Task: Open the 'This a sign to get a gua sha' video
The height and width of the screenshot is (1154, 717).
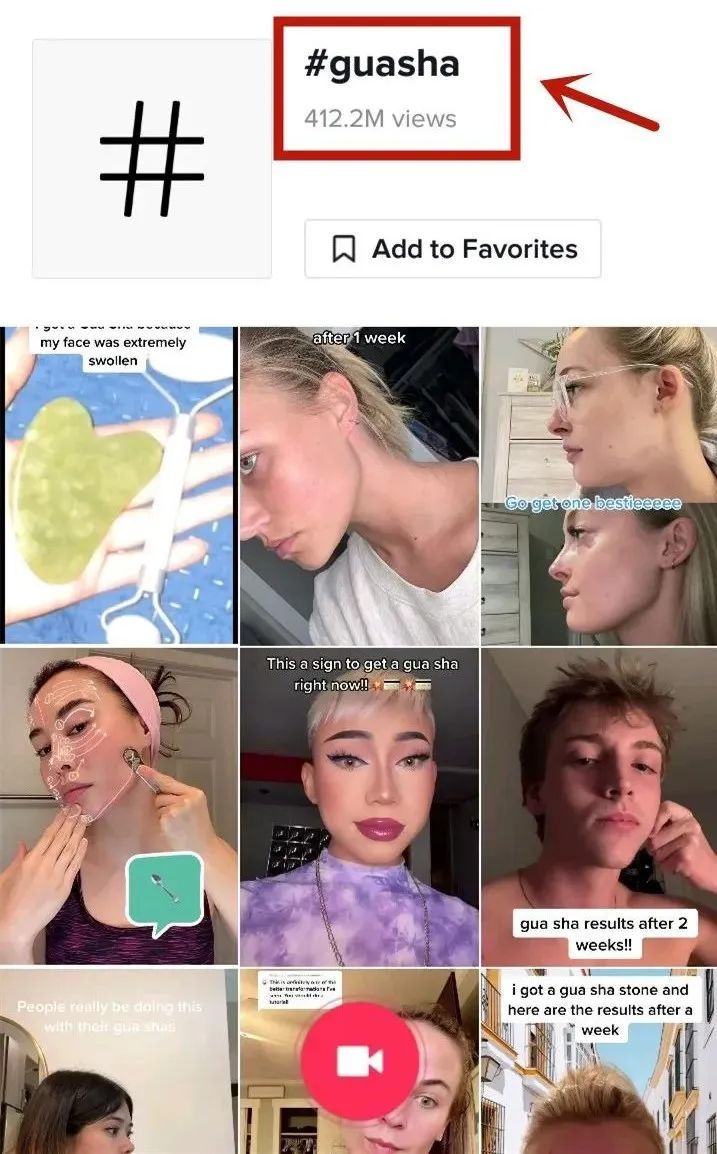Action: pos(359,805)
